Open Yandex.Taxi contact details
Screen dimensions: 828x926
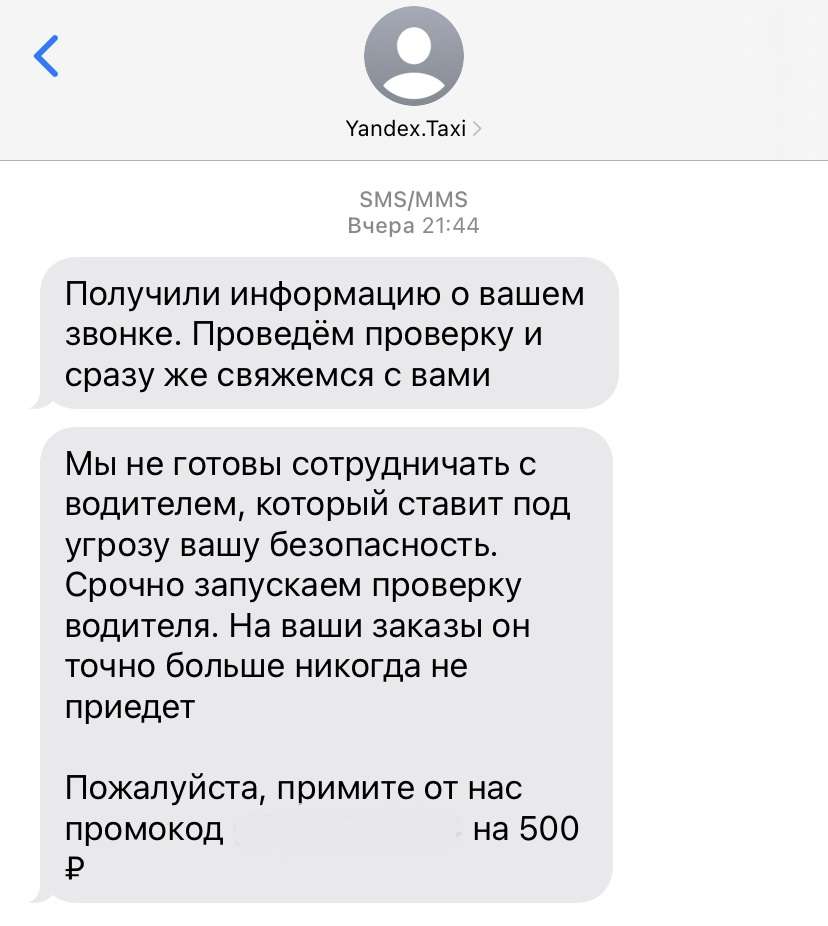point(413,128)
